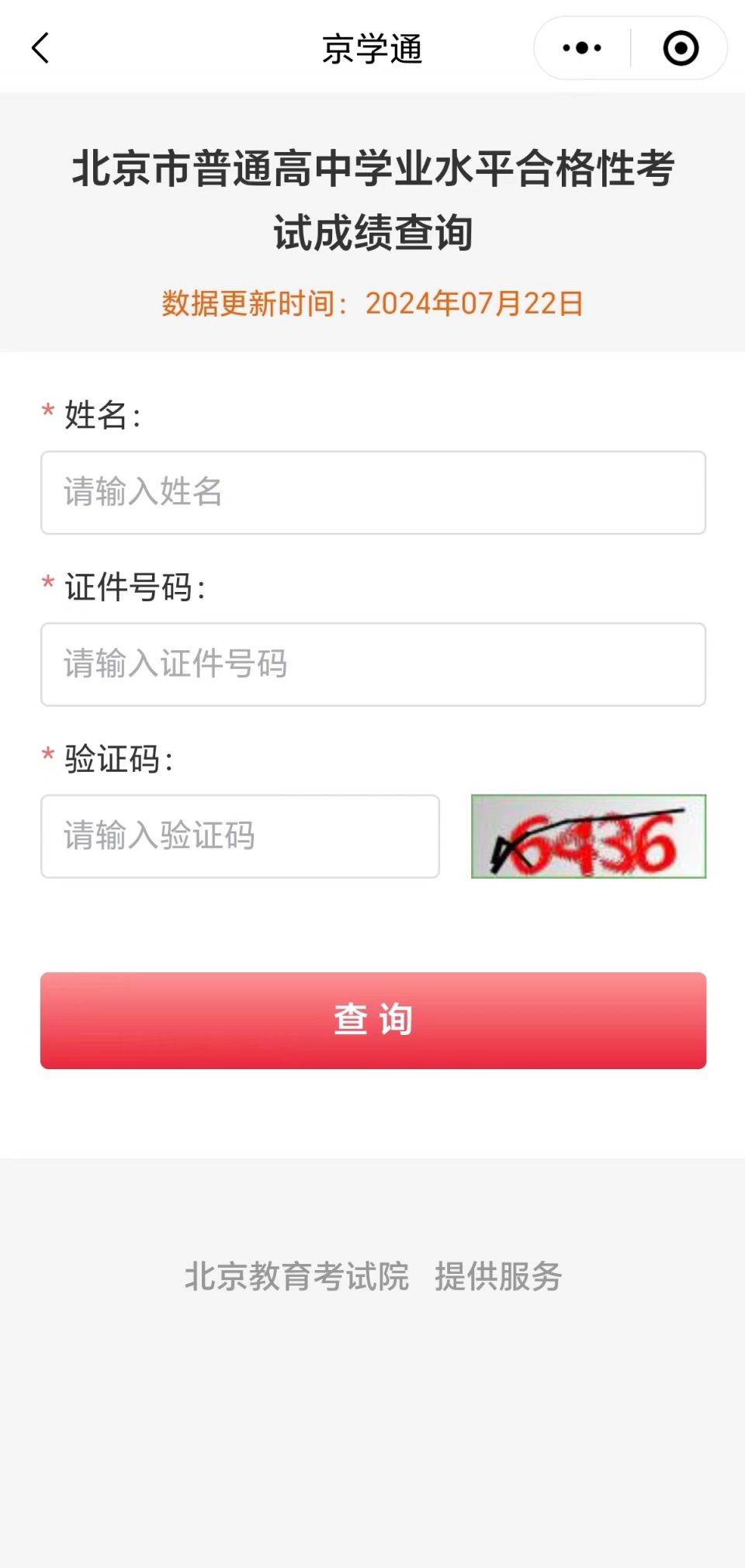Select the 验证码 captcha input field
The image size is (745, 1568).
pyautogui.click(x=240, y=836)
